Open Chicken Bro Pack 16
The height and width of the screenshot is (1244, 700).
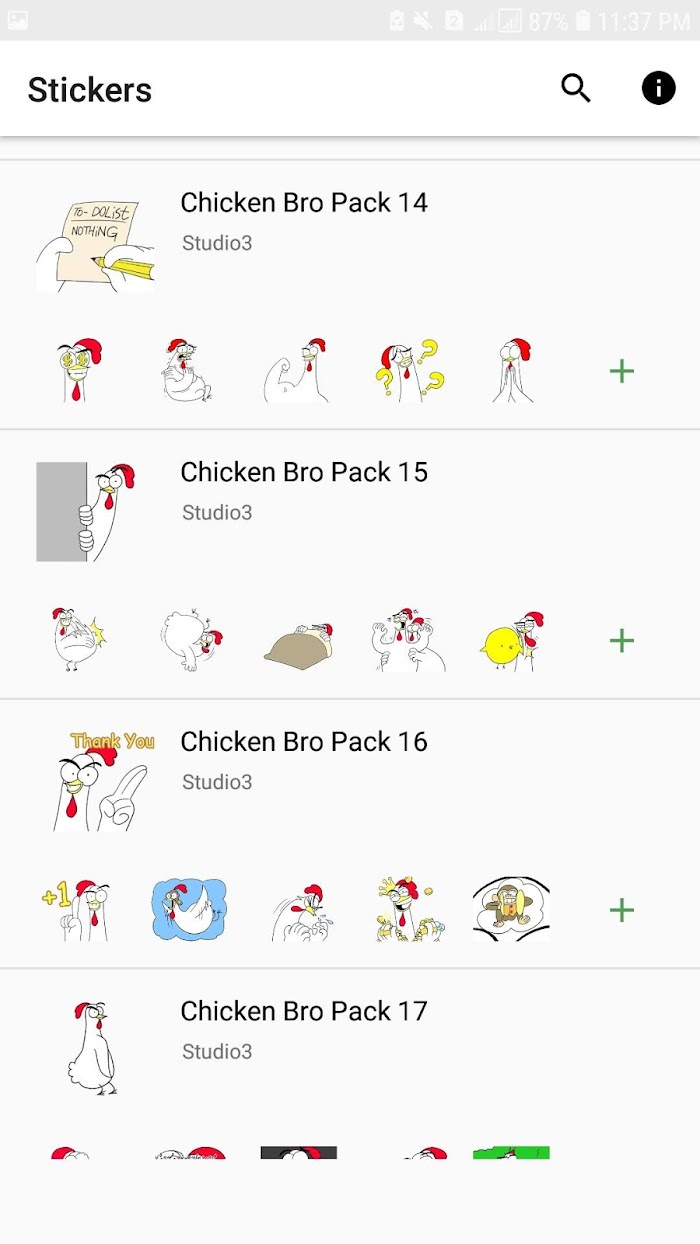click(x=350, y=834)
